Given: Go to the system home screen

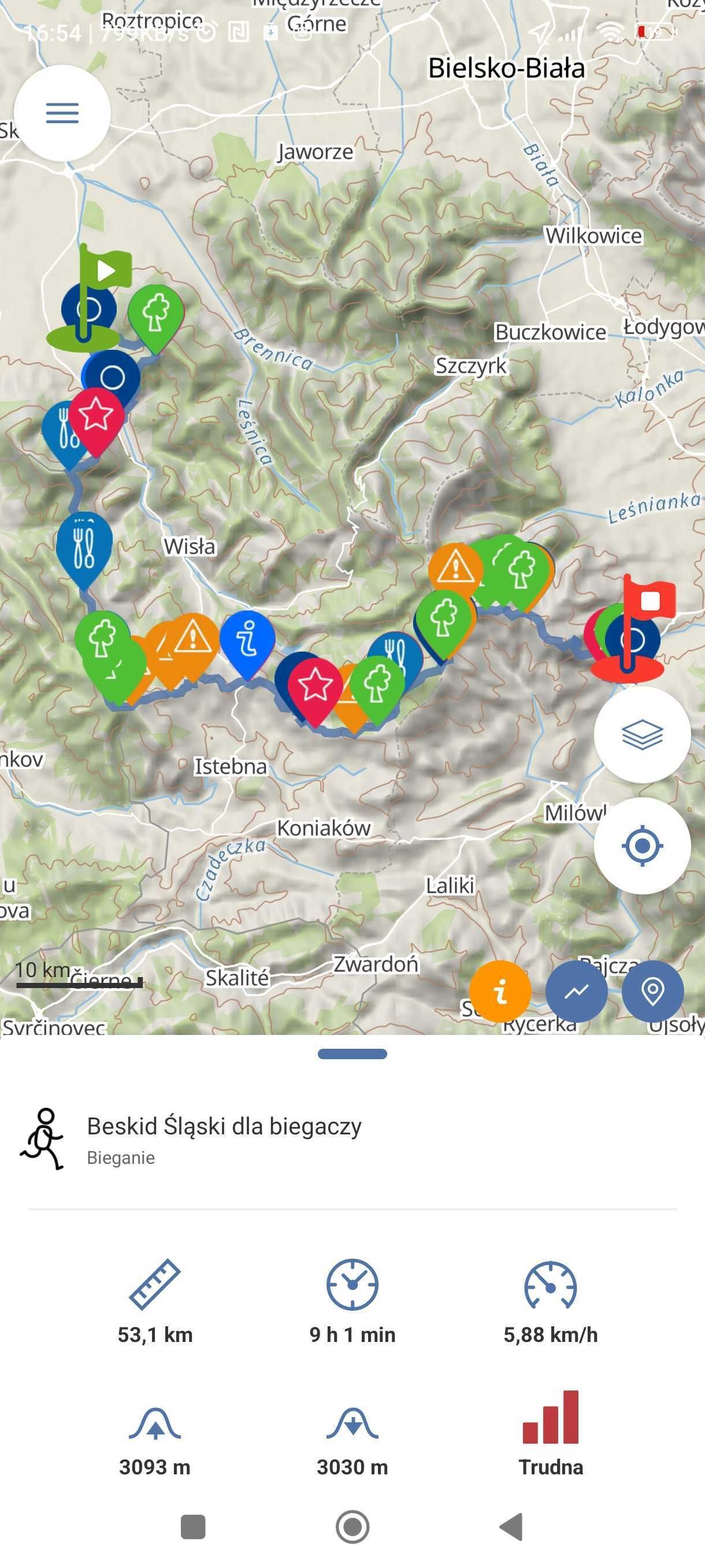Looking at the screenshot, I should [352, 1526].
